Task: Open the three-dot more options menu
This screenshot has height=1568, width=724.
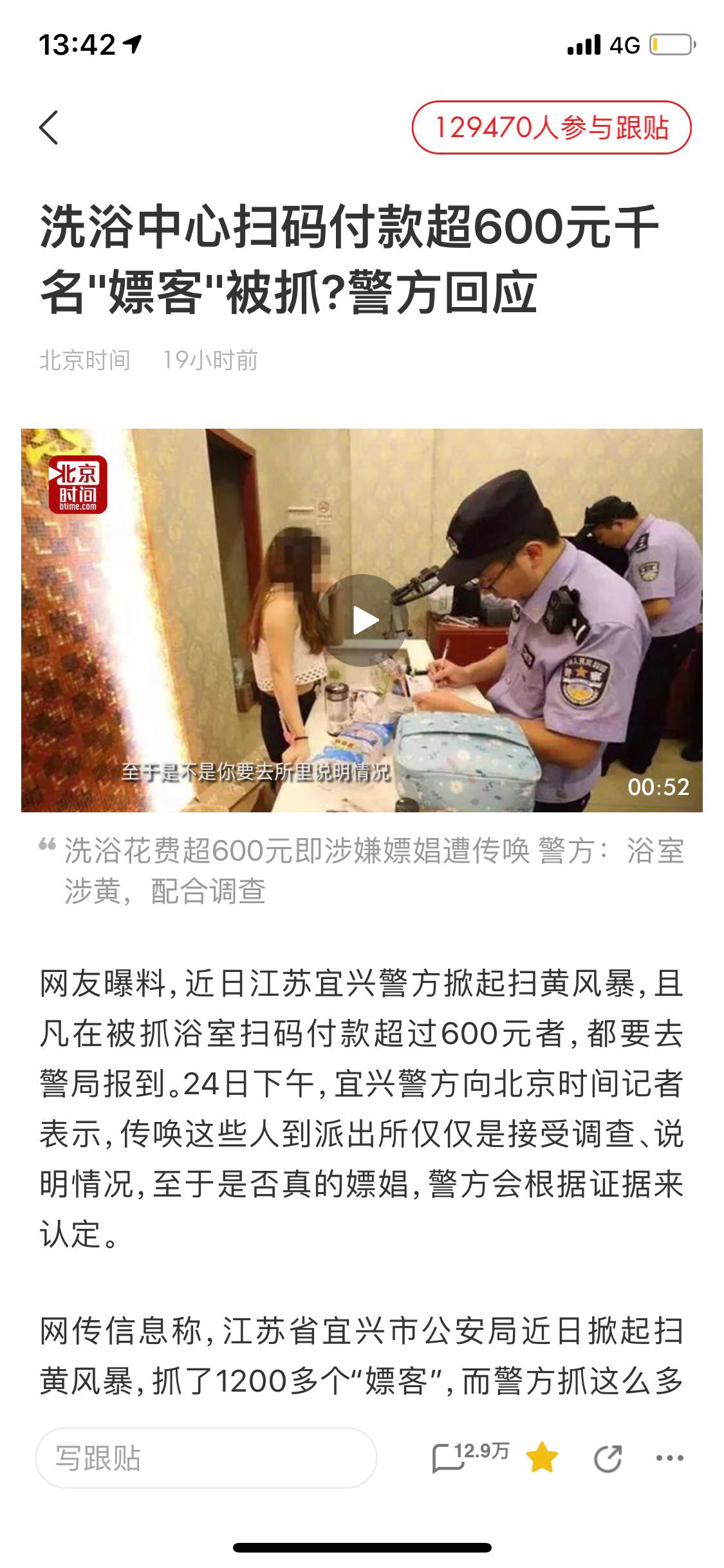Action: pyautogui.click(x=669, y=1458)
